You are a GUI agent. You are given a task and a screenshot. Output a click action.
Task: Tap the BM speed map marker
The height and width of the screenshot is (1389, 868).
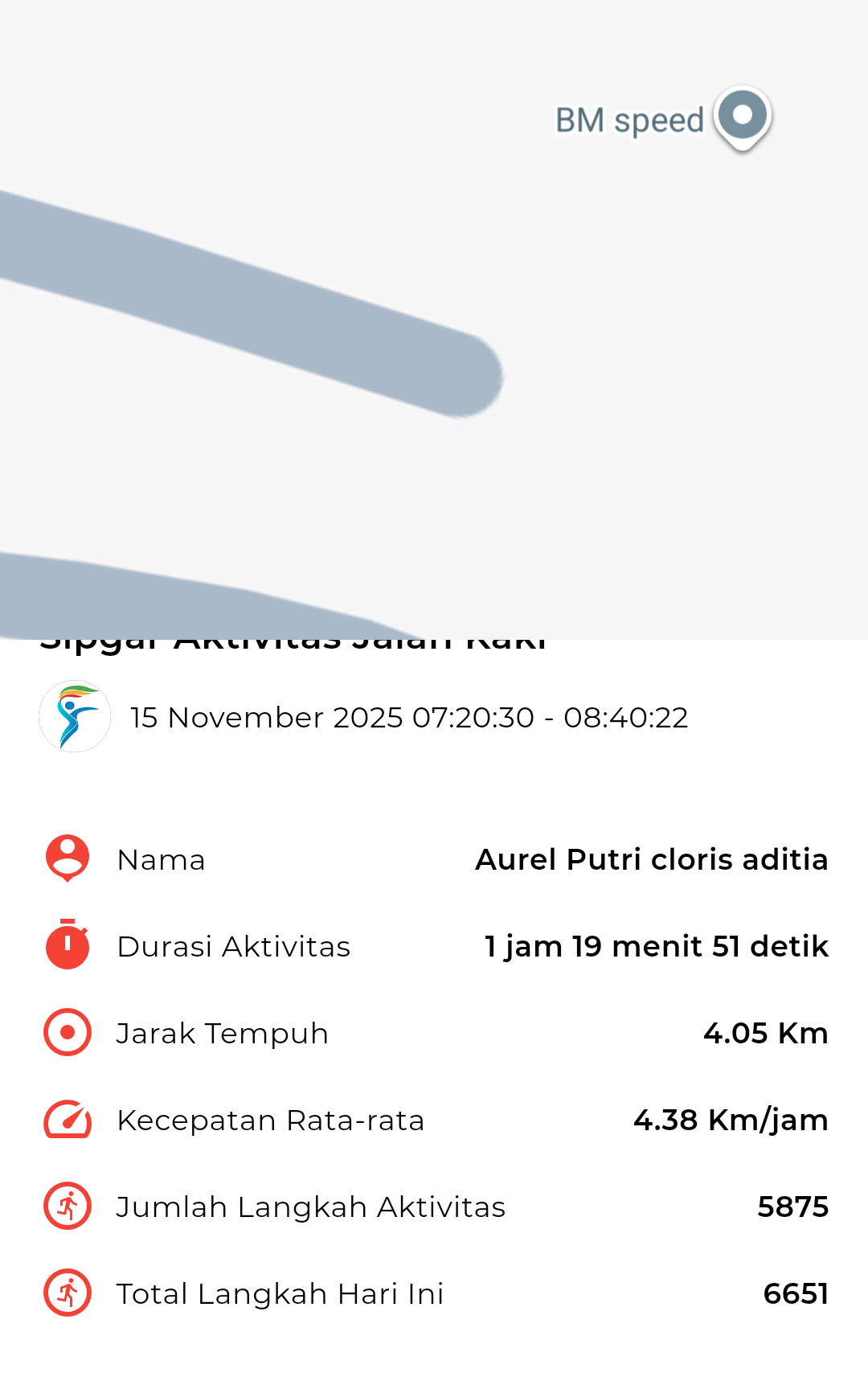pyautogui.click(x=743, y=116)
